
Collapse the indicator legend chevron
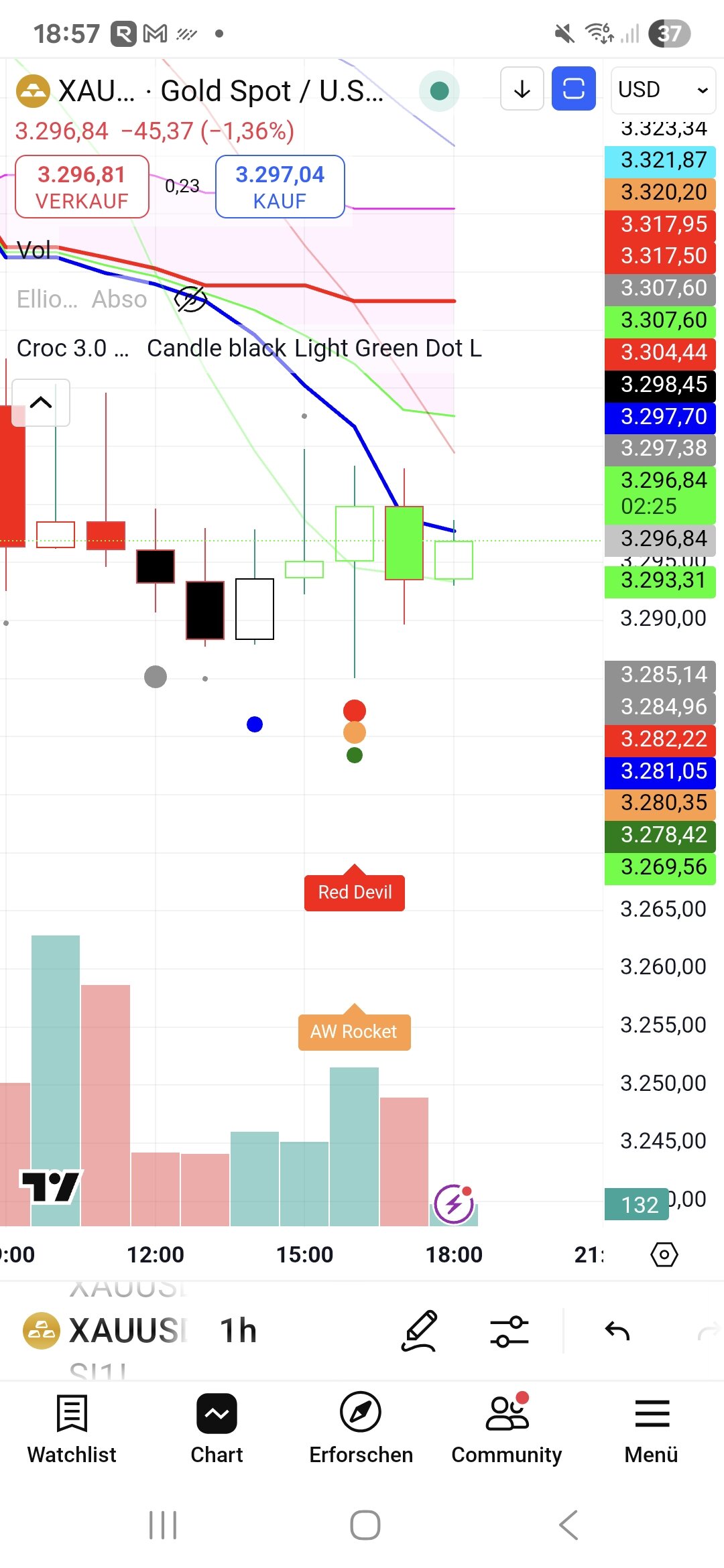pos(41,403)
